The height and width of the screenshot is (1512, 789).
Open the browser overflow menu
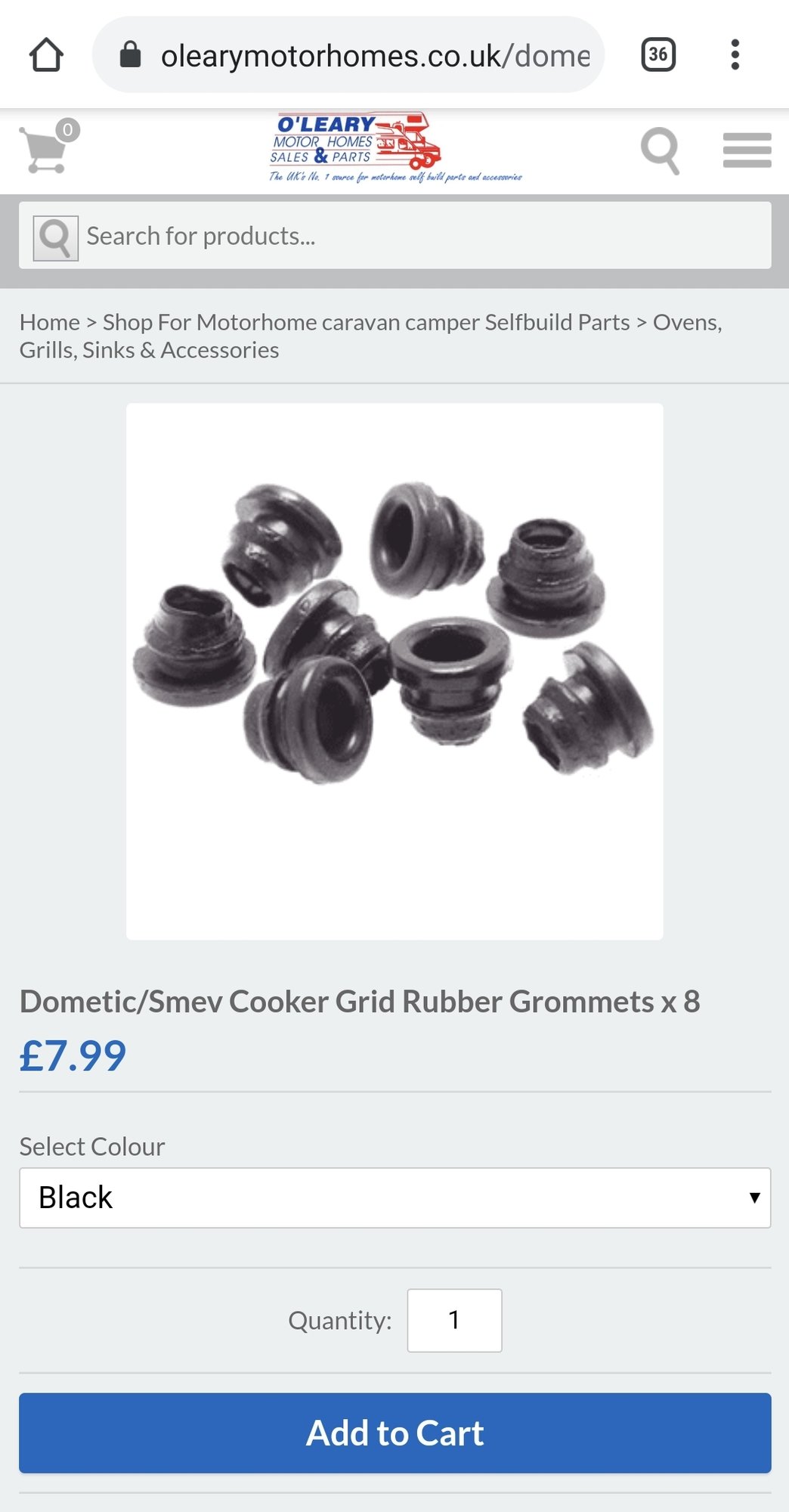[735, 55]
